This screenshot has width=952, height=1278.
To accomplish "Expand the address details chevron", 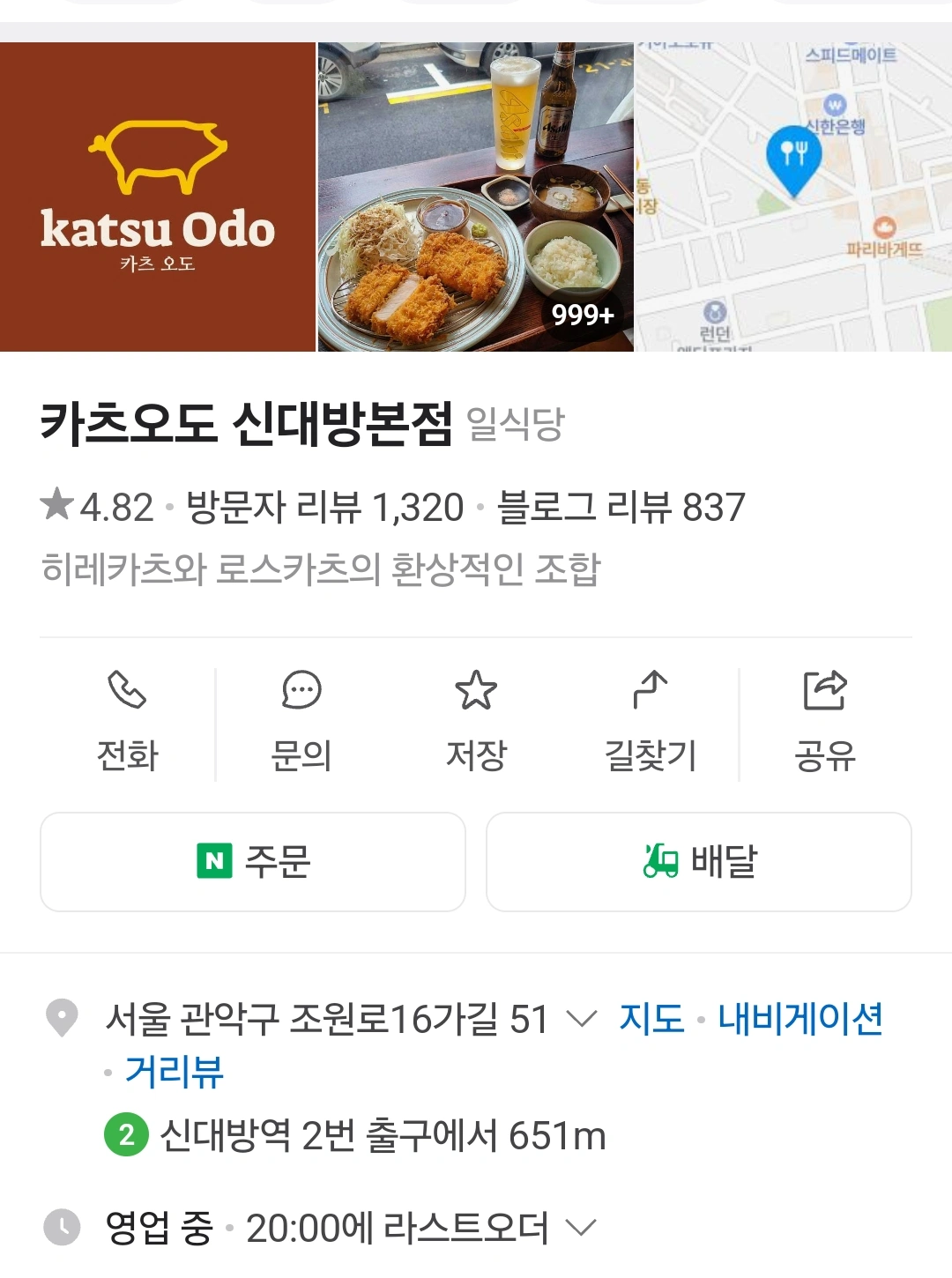I will point(581,1019).
